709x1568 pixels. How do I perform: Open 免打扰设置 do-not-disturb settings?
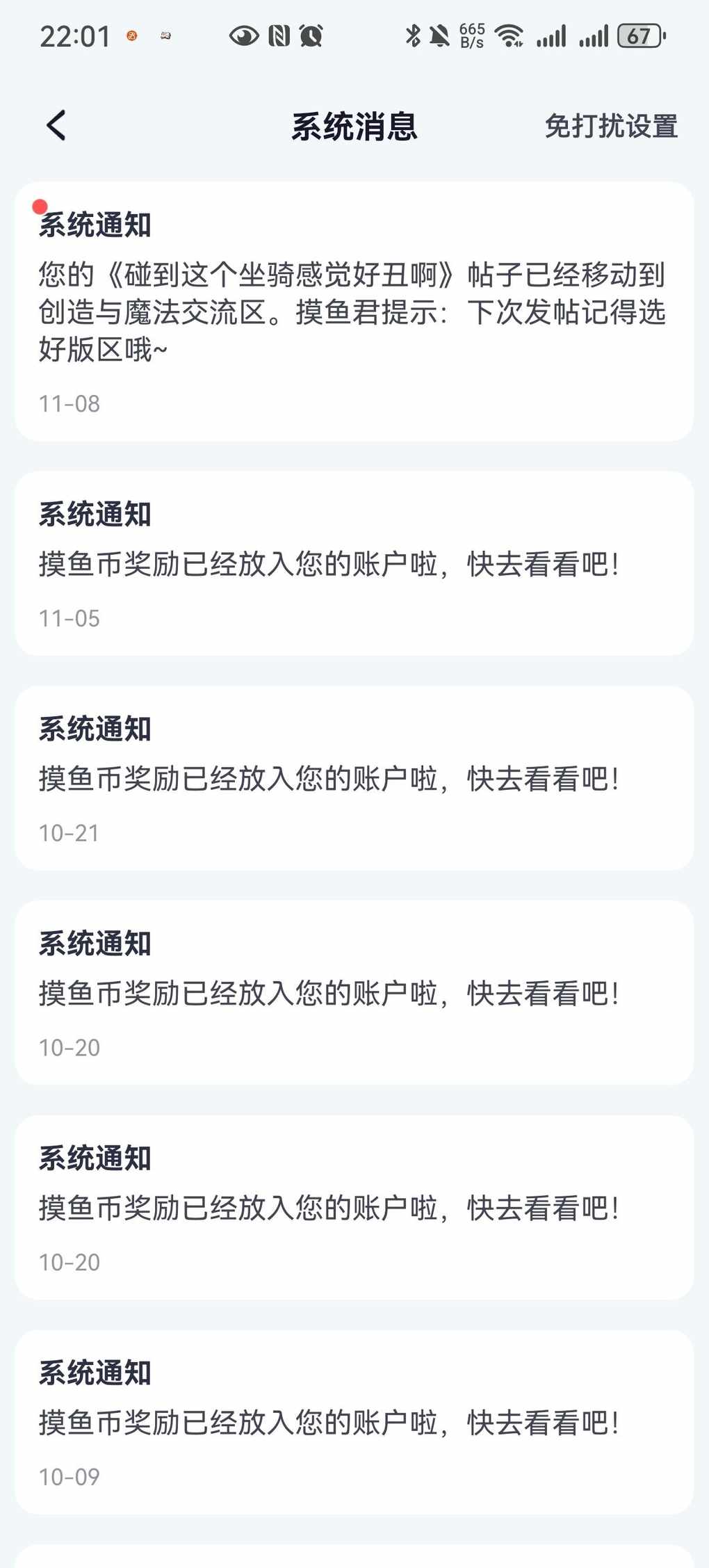coord(610,127)
